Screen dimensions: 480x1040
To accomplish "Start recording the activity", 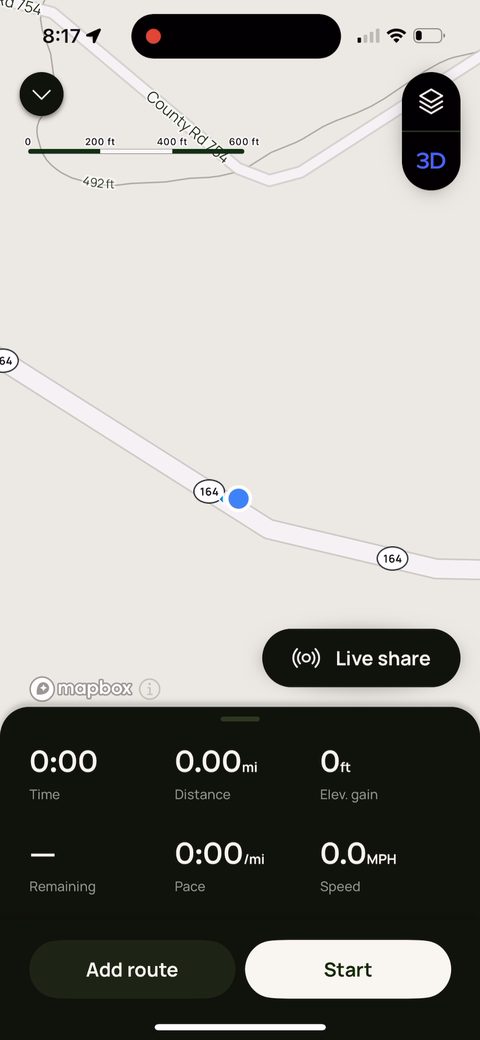I will coord(348,969).
